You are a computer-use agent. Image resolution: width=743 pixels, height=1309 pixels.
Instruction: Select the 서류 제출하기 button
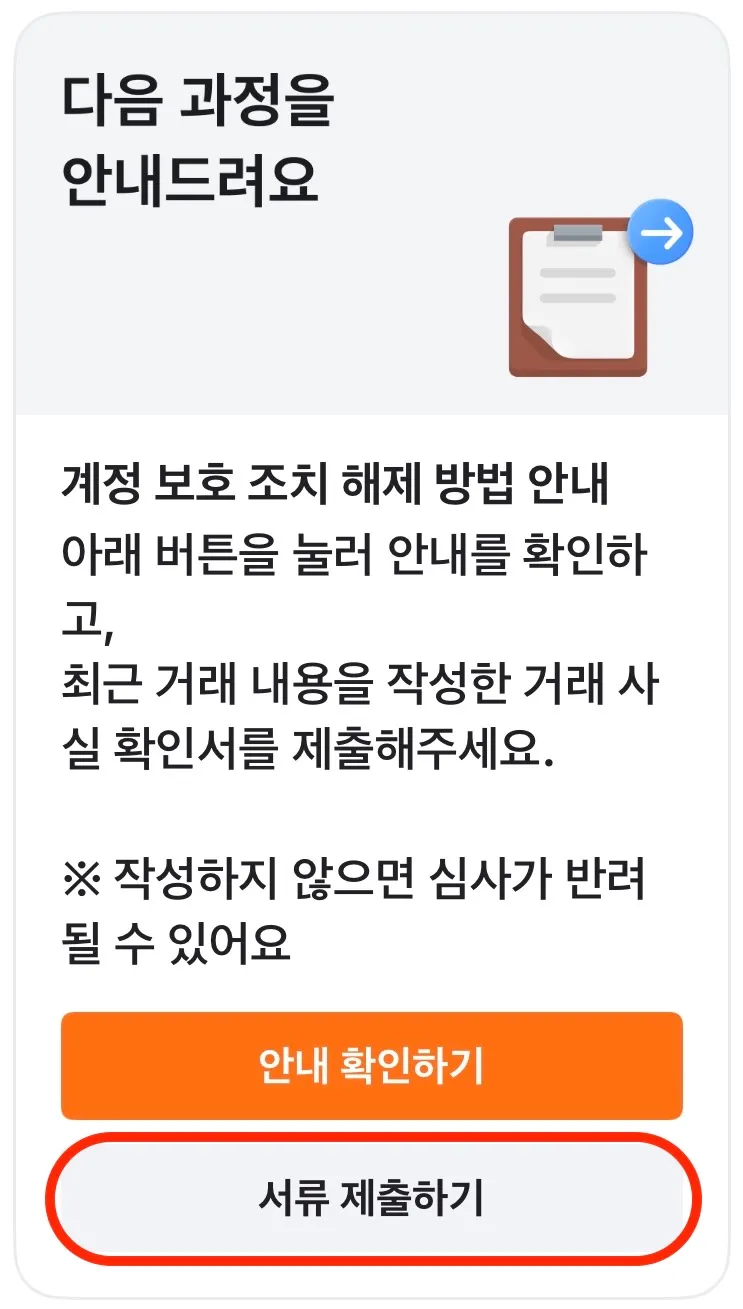click(x=371, y=1198)
